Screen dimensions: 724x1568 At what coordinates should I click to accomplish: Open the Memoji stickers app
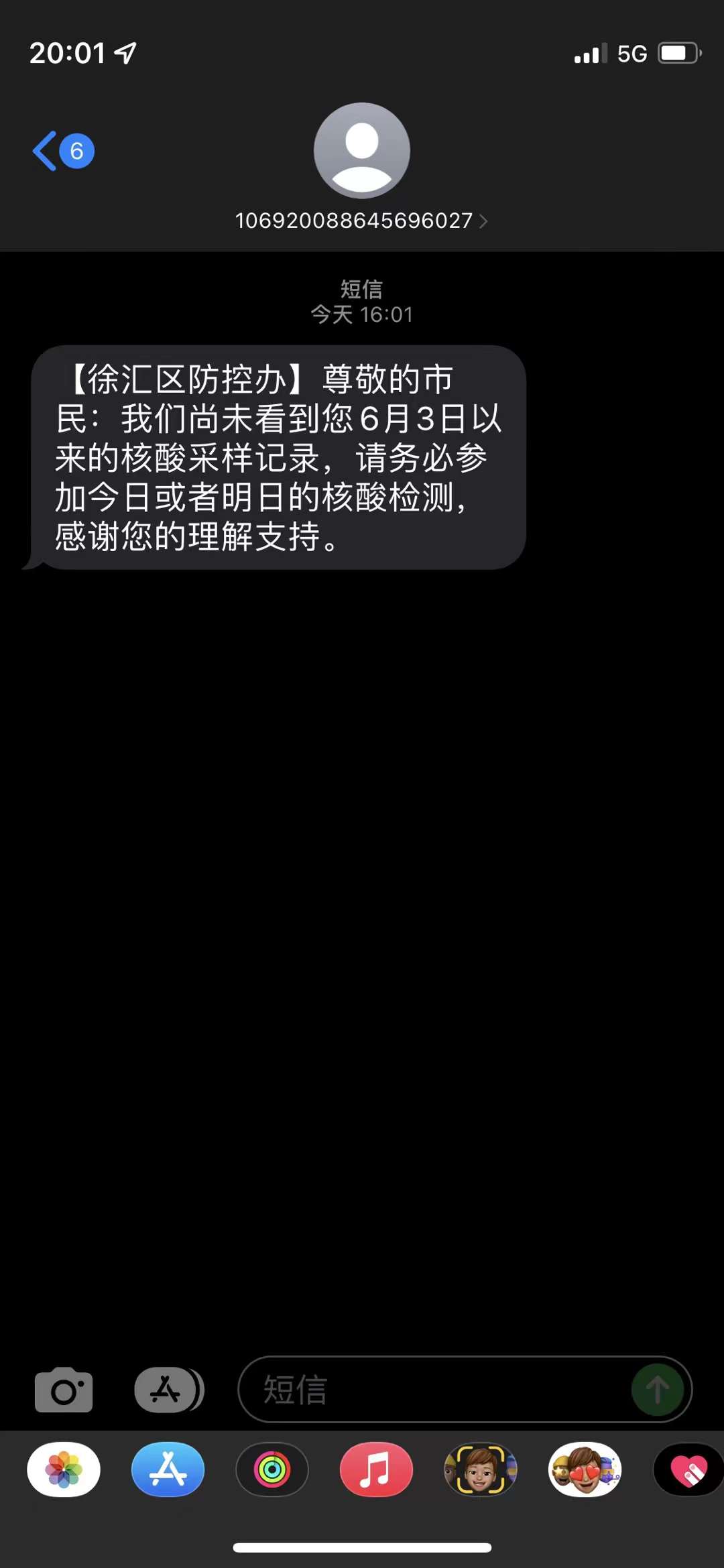point(585,1470)
